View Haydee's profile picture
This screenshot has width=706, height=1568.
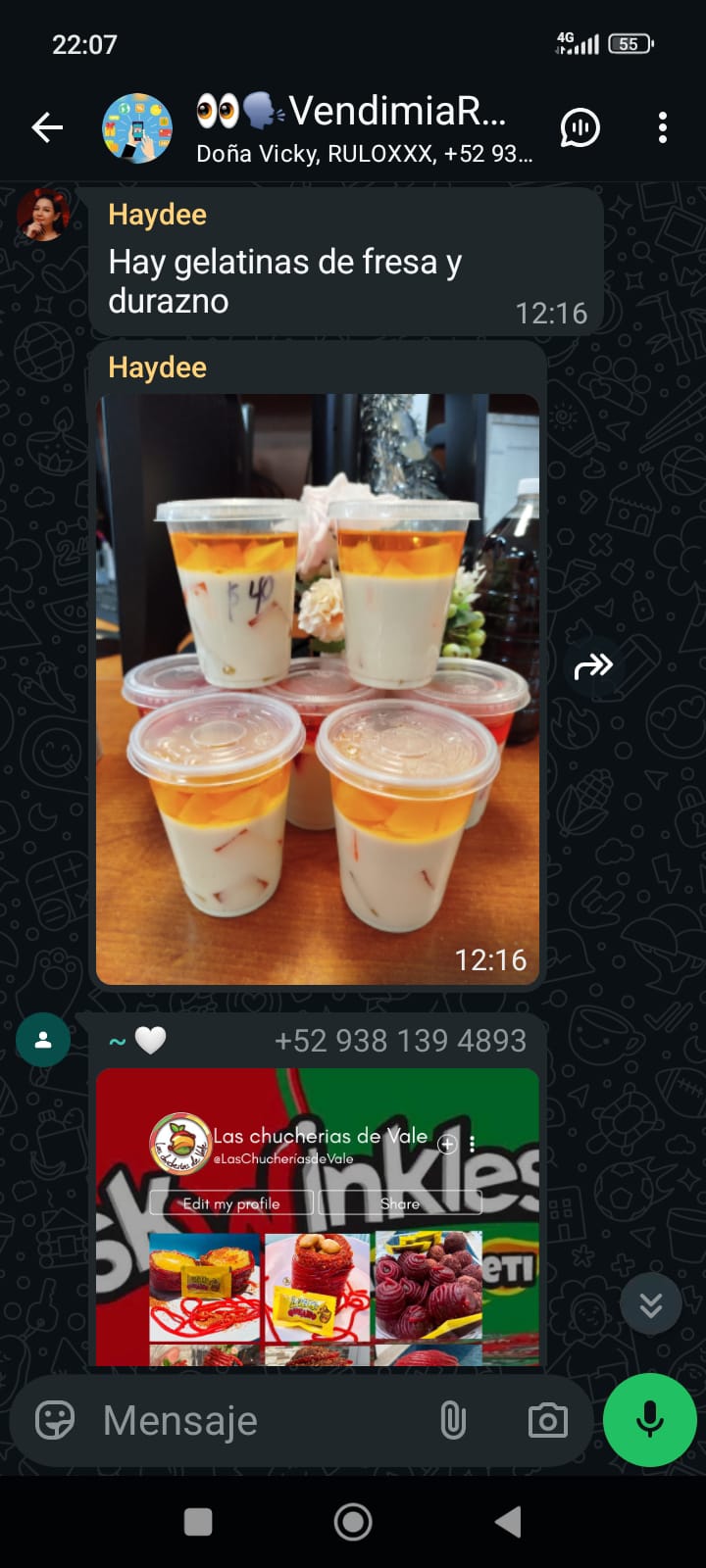pyautogui.click(x=43, y=215)
